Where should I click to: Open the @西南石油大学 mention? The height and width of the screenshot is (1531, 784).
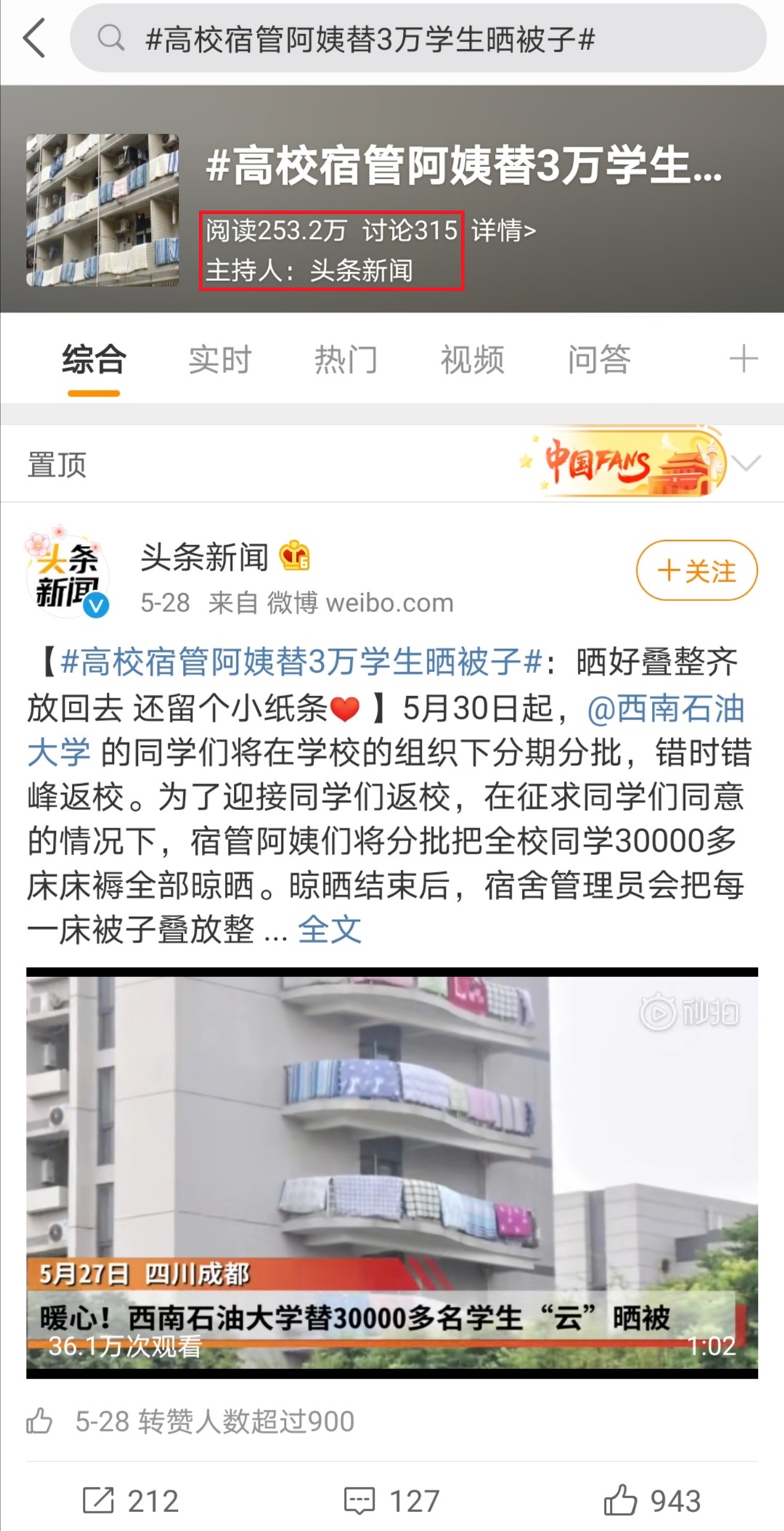click(x=665, y=709)
